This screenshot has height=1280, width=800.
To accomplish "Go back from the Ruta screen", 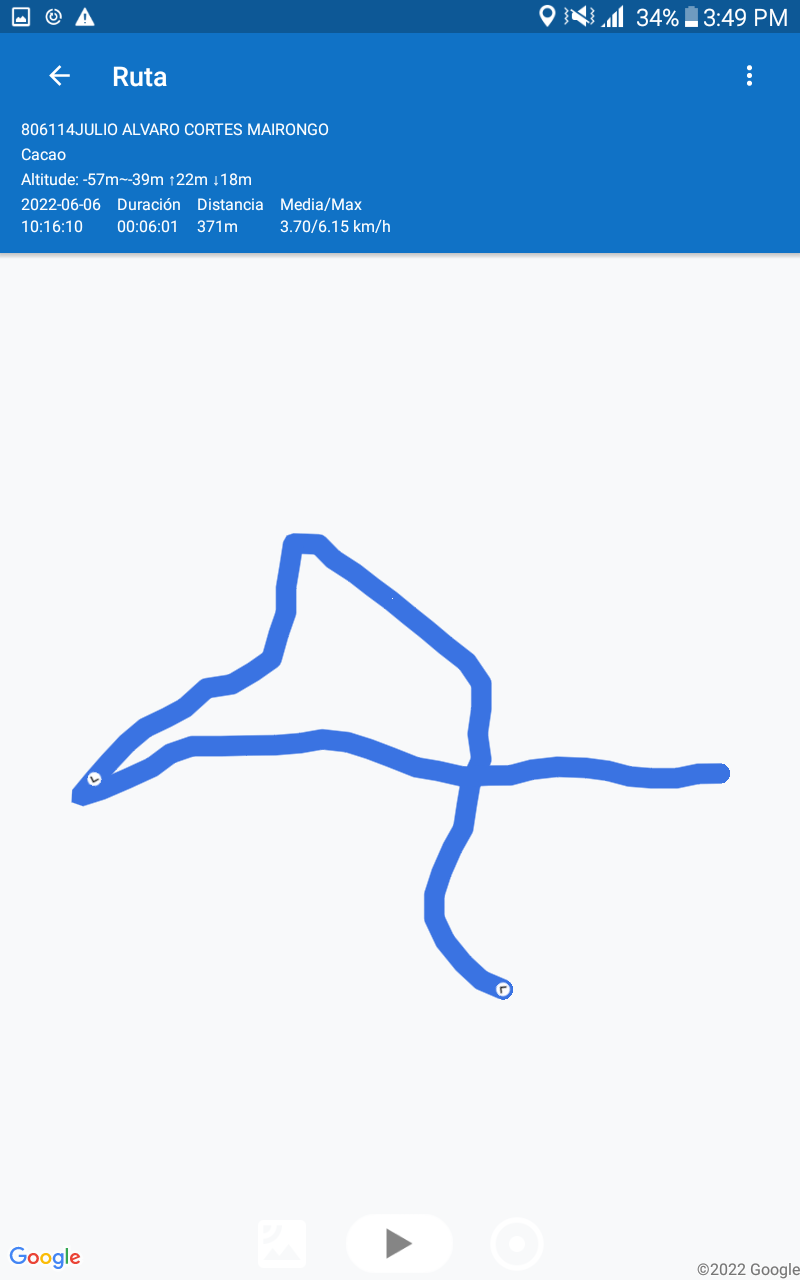I will point(59,76).
